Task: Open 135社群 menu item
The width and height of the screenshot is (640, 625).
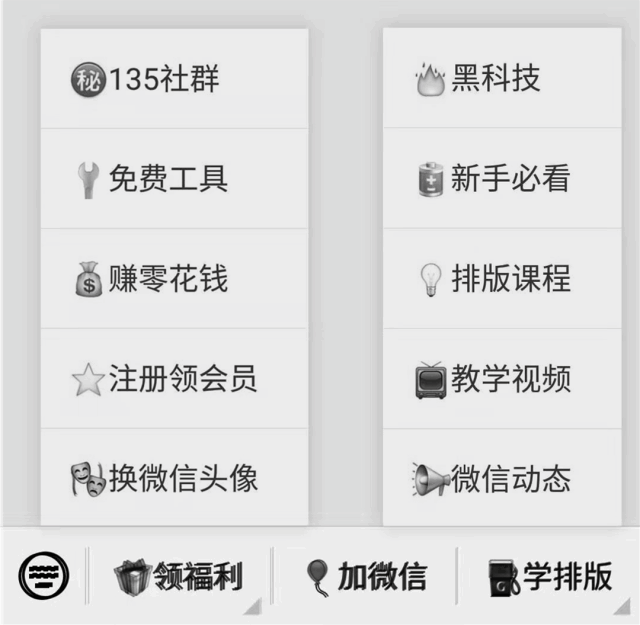Action: pos(174,79)
